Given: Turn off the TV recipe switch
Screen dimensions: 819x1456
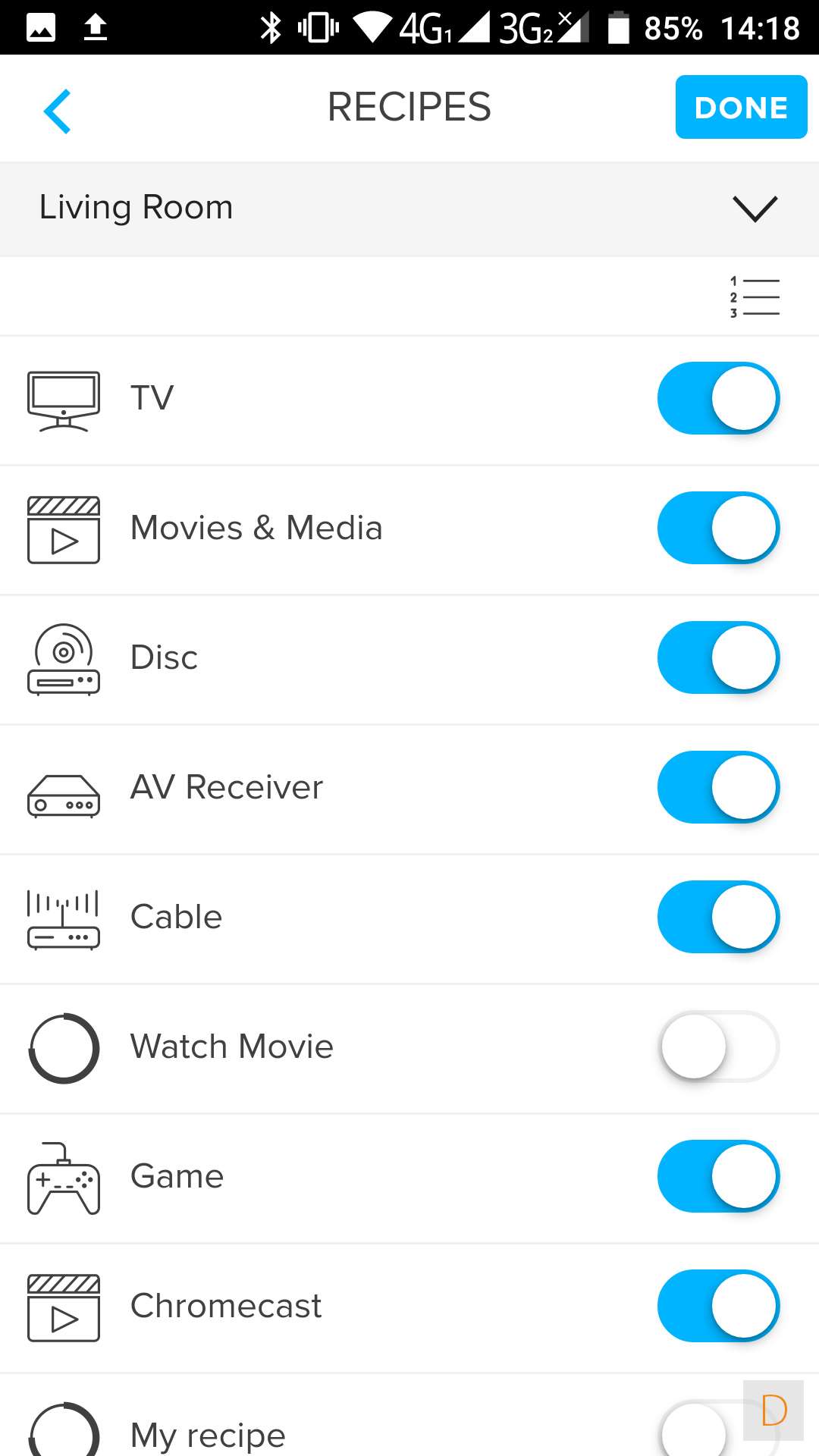Looking at the screenshot, I should (718, 398).
